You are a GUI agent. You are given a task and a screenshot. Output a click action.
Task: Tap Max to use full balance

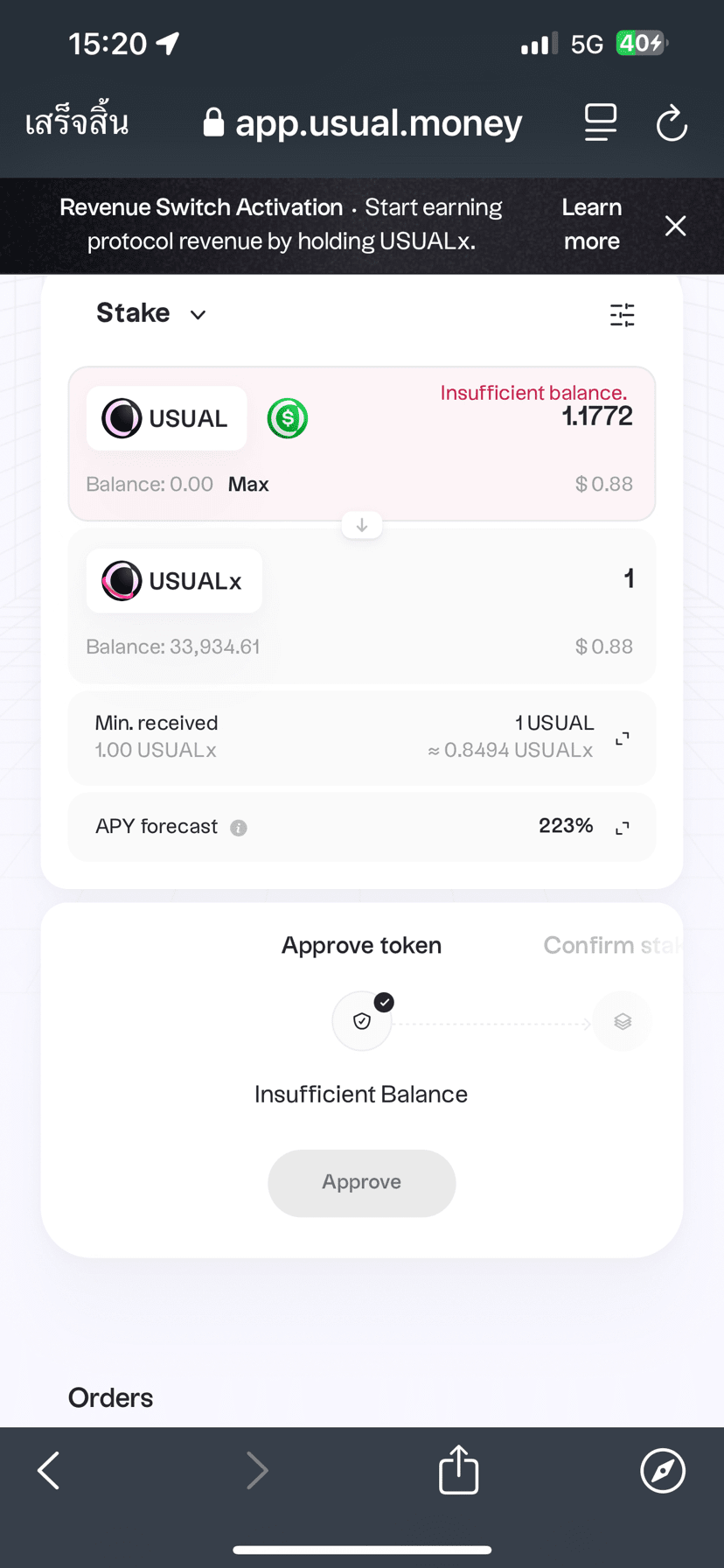pyautogui.click(x=248, y=484)
